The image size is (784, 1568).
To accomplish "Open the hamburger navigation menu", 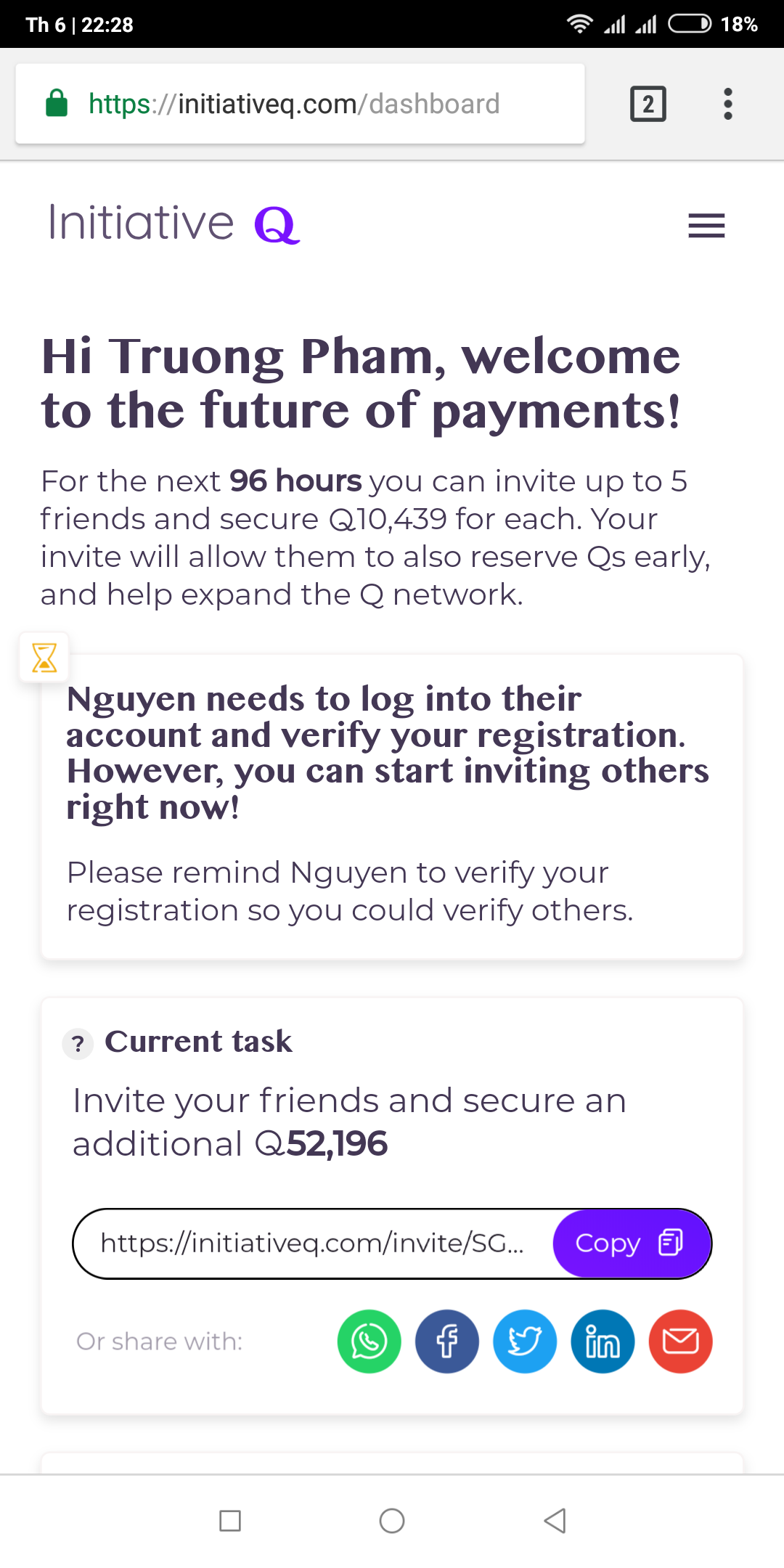I will (x=706, y=225).
